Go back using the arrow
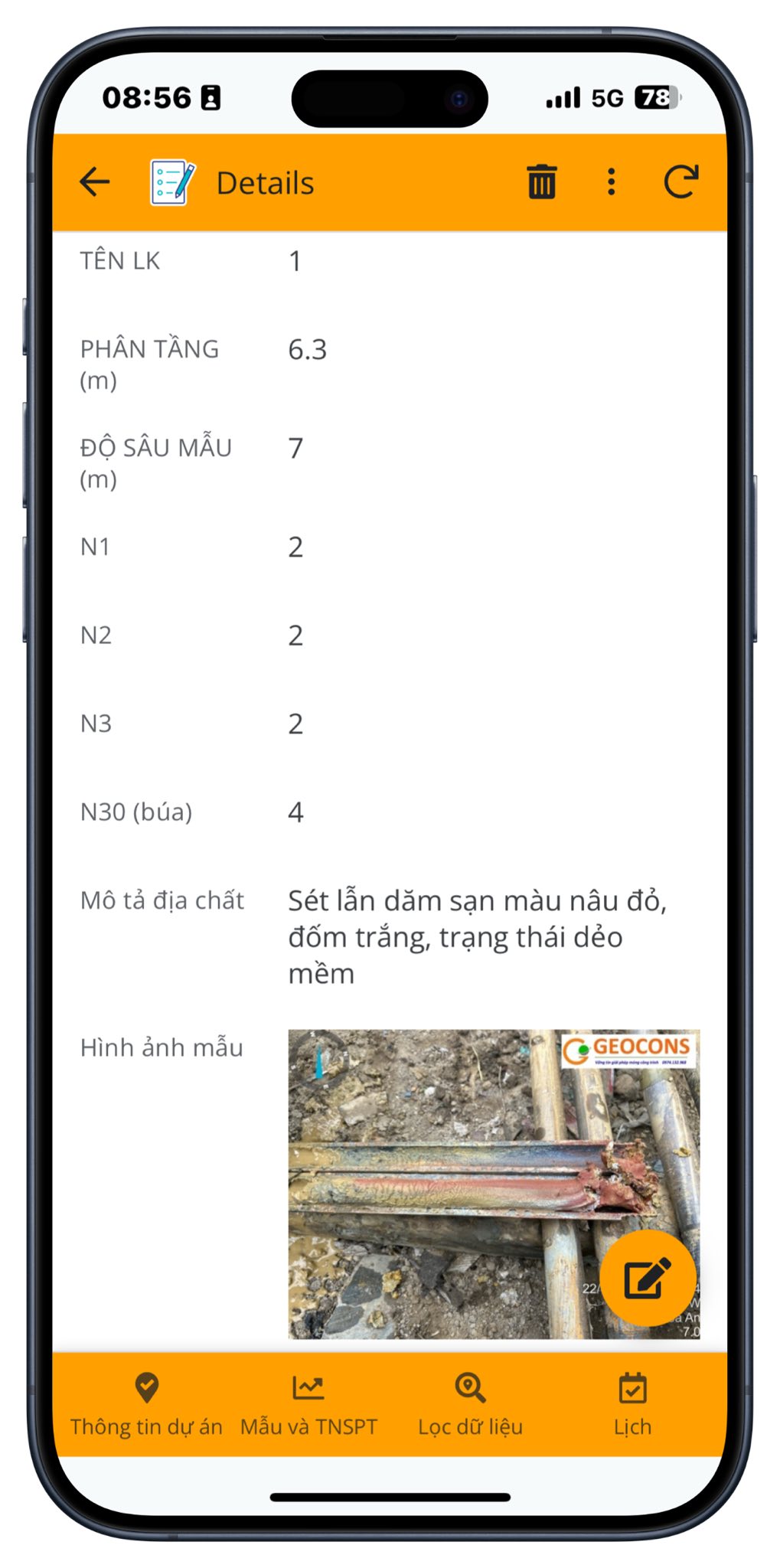Viewport: 780px width, 1568px height. pos(95,182)
